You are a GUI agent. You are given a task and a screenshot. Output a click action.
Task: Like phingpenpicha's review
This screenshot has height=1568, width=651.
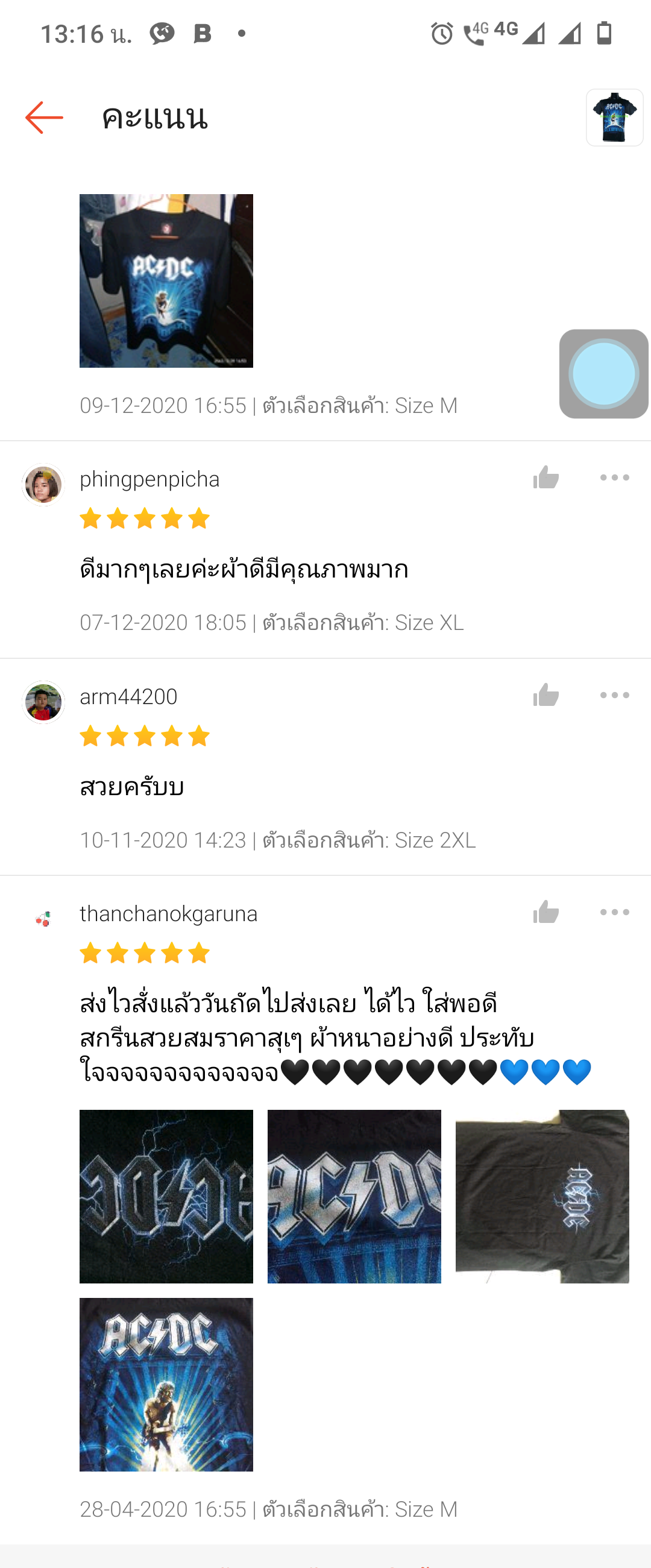click(x=546, y=478)
